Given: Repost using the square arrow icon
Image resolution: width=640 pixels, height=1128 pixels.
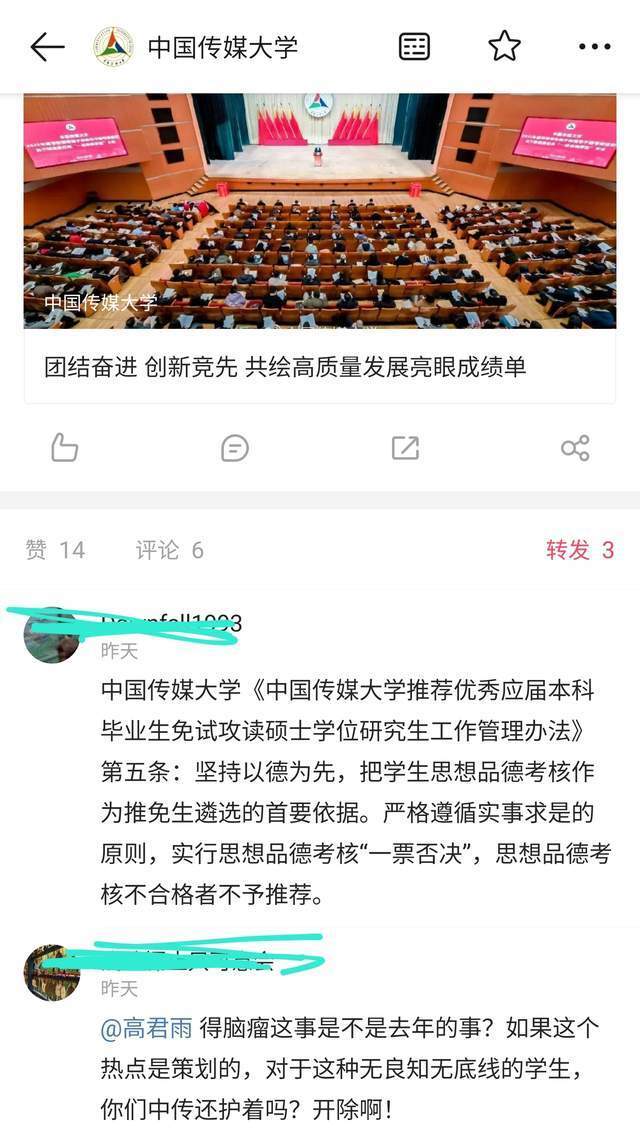Looking at the screenshot, I should point(405,447).
